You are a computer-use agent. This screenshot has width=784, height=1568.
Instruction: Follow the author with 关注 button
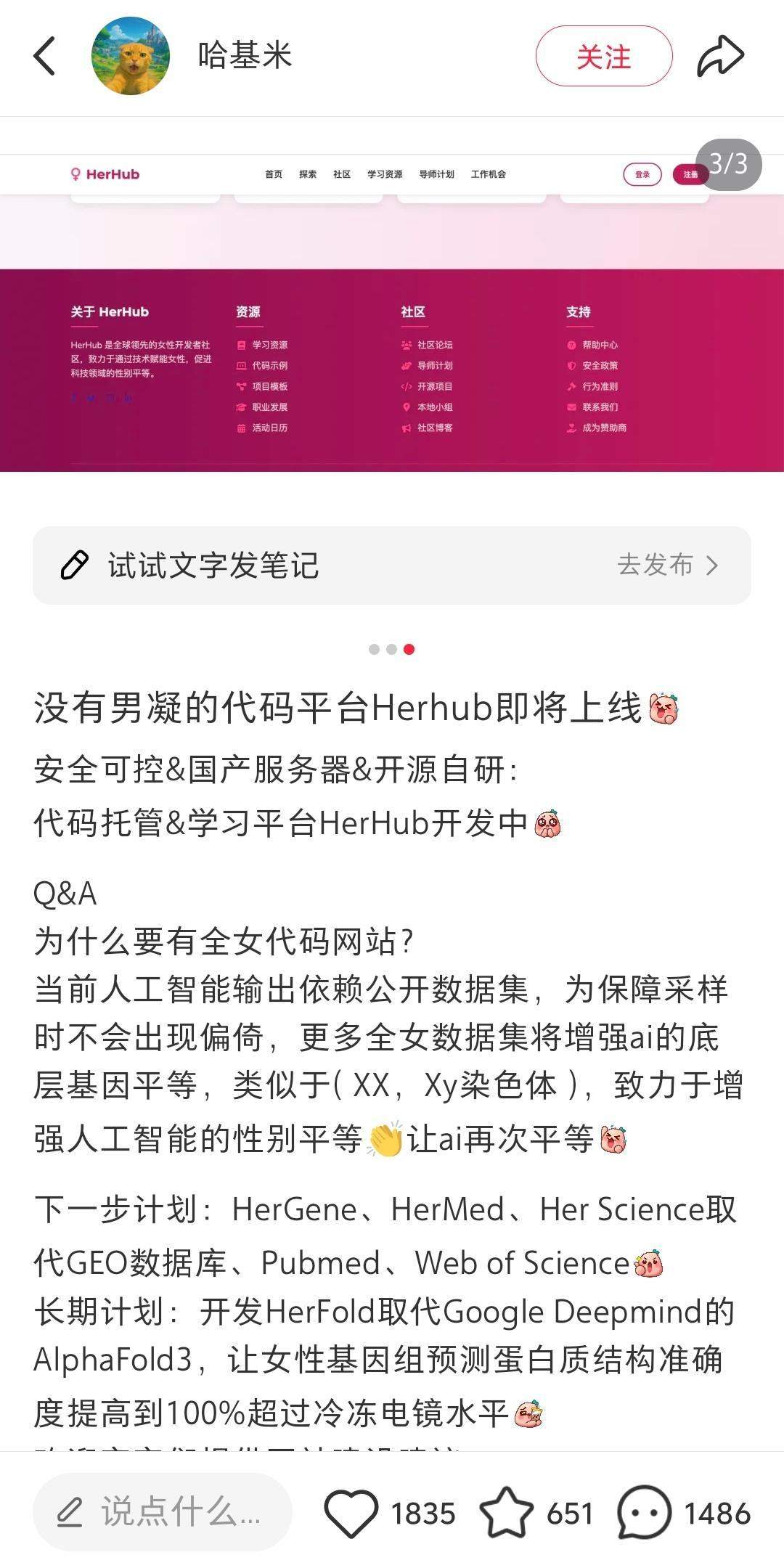click(604, 56)
